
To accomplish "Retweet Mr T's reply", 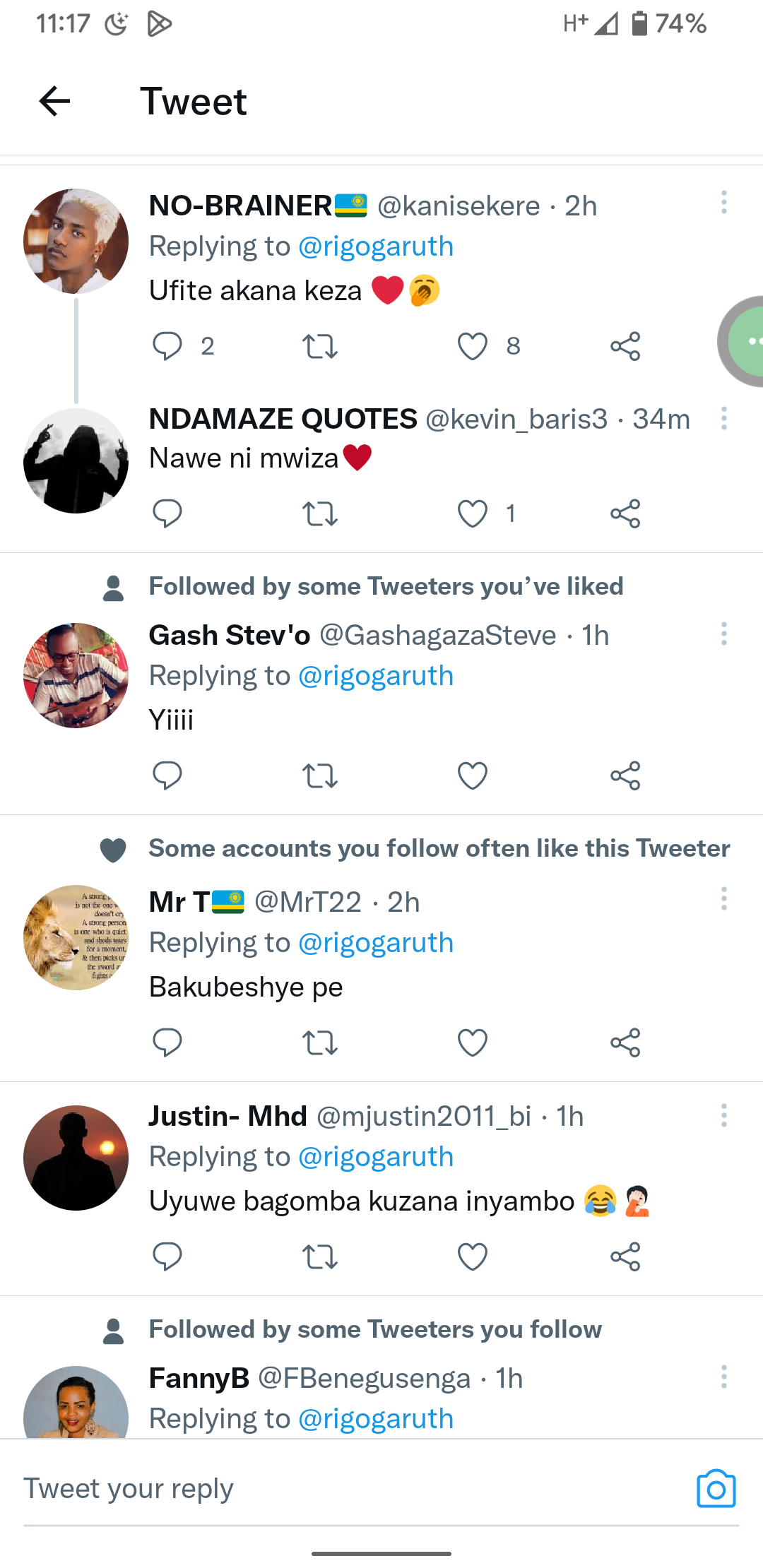I will tap(320, 1043).
